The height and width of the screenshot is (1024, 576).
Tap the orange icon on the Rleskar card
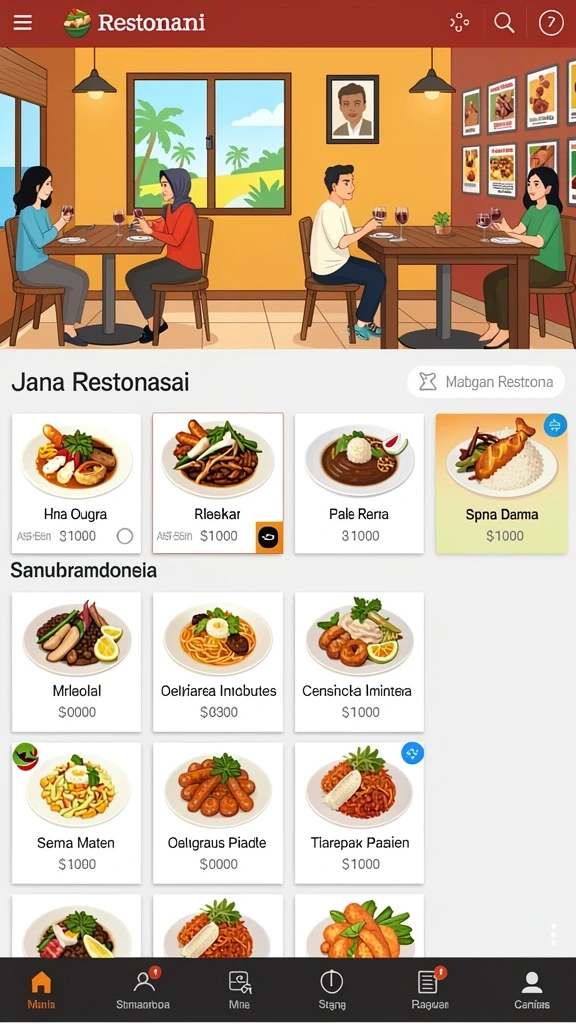(x=269, y=537)
